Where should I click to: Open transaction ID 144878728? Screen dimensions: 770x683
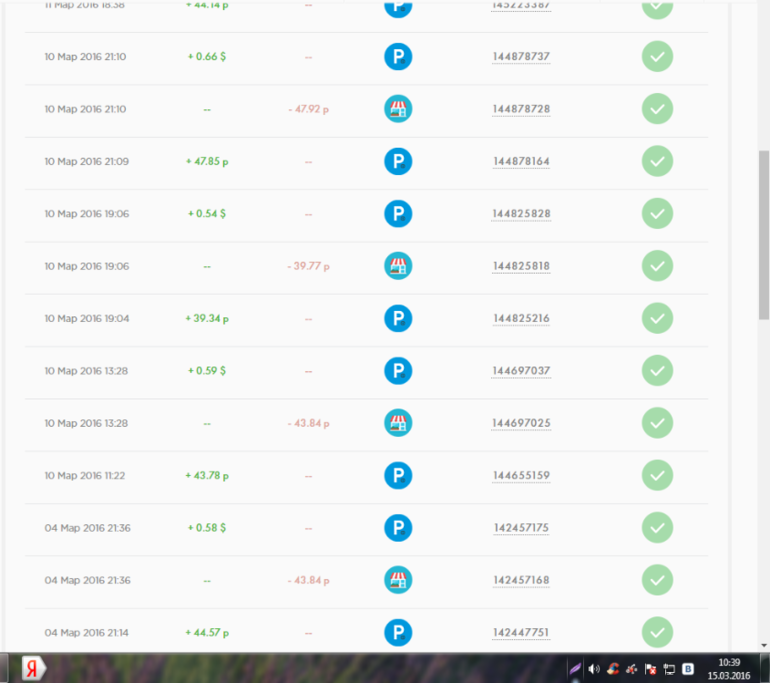point(521,109)
